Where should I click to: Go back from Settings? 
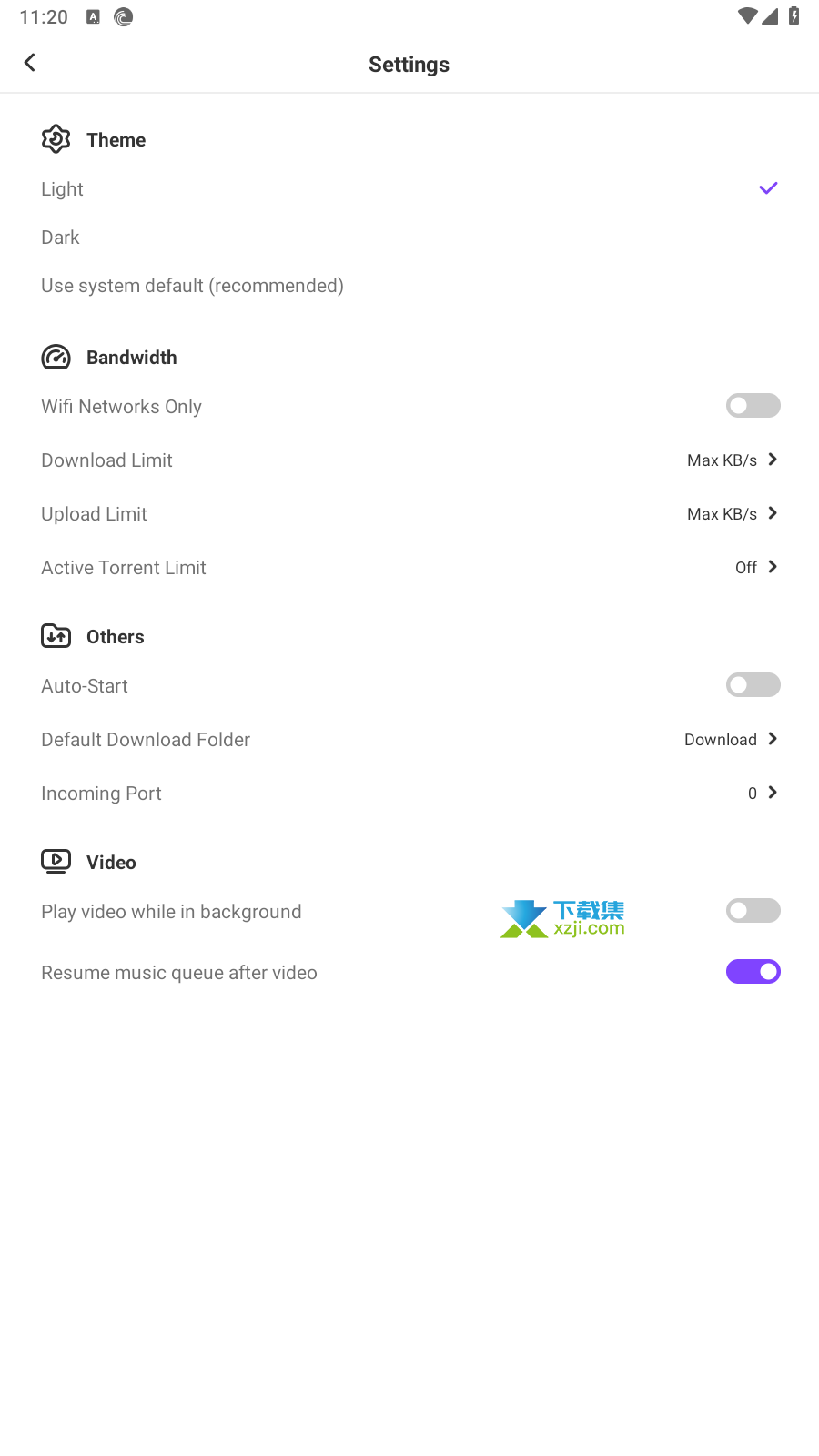[x=30, y=63]
